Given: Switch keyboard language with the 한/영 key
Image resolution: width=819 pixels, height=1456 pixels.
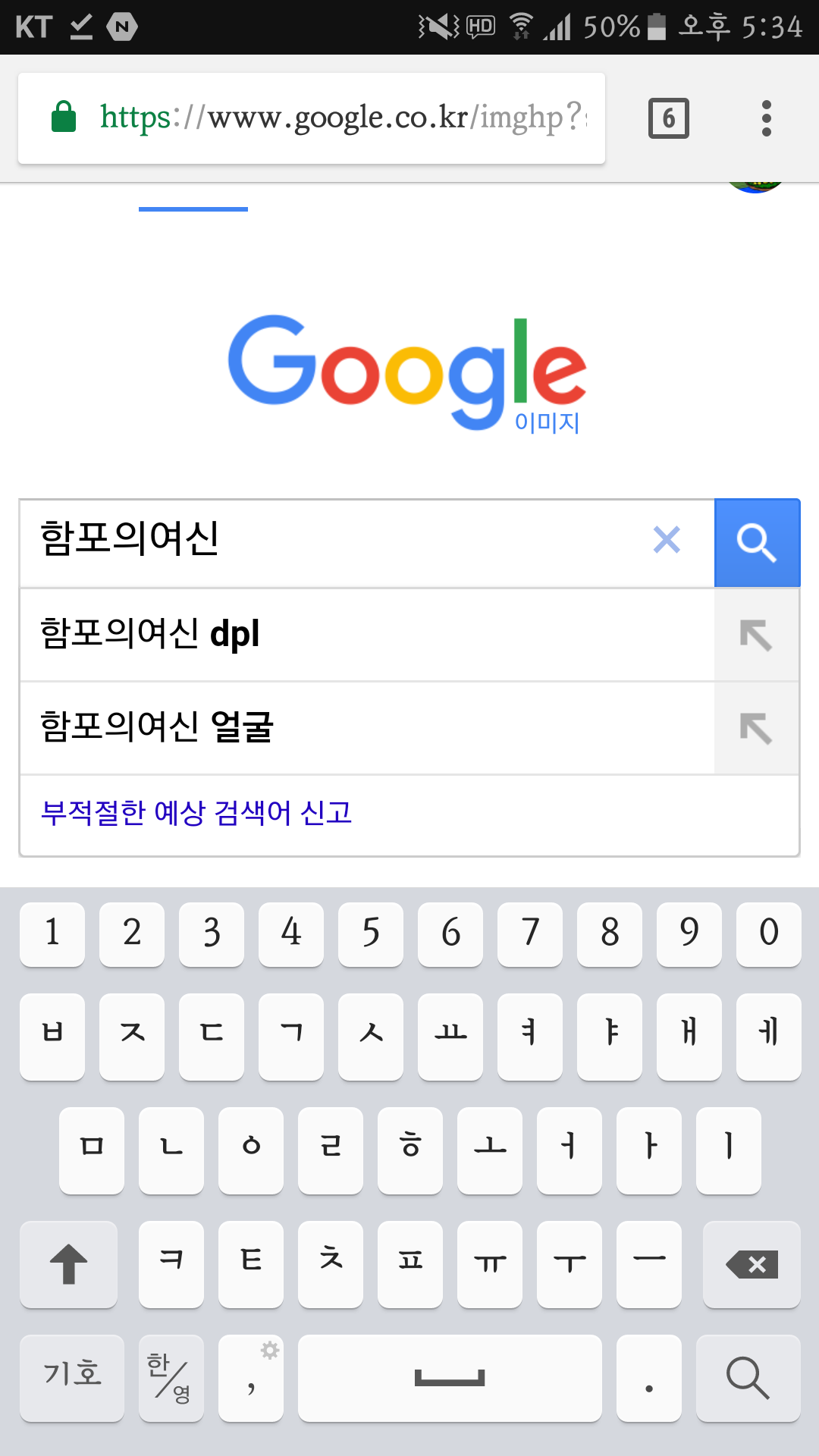Looking at the screenshot, I should pyautogui.click(x=171, y=1378).
